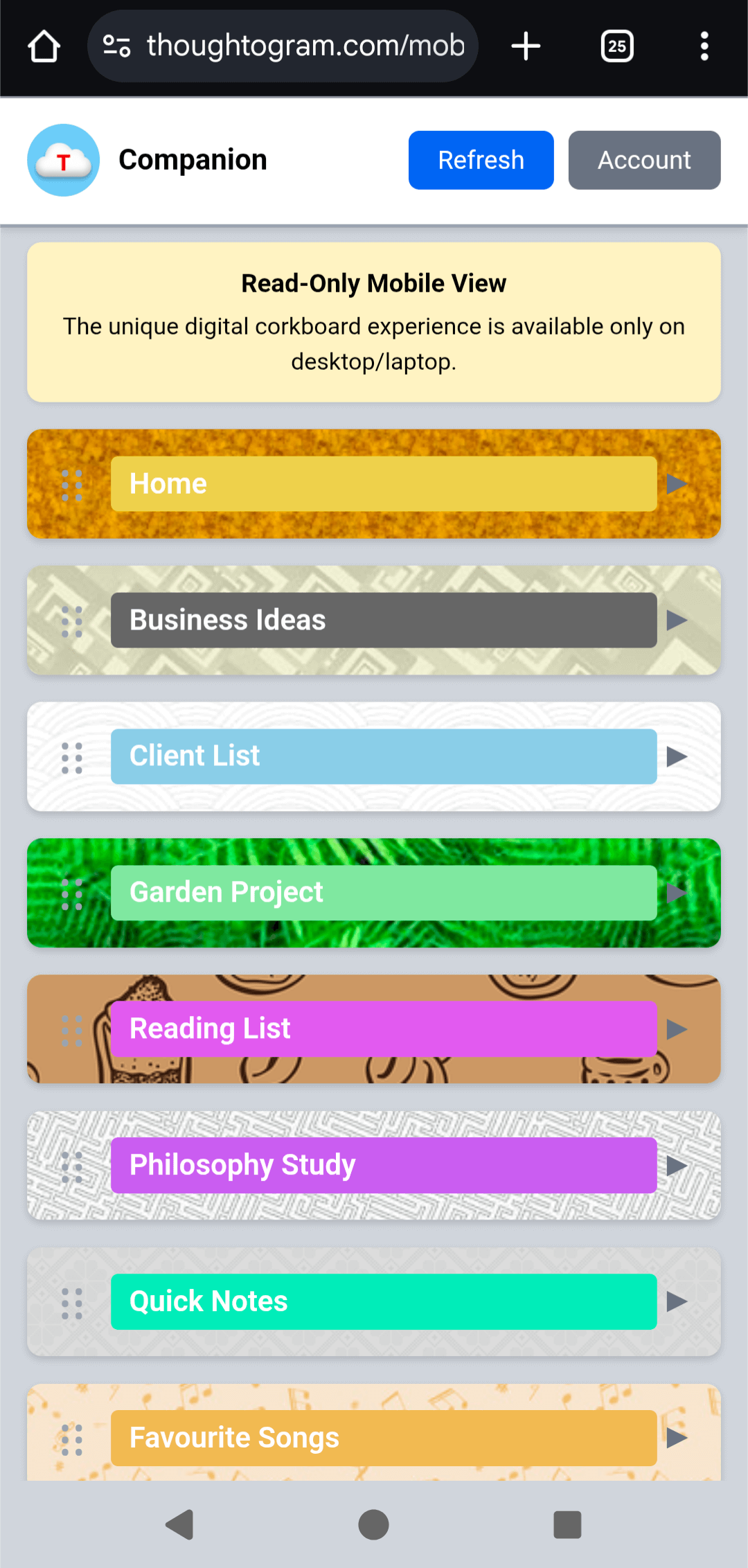
Task: Click the browser home icon
Action: [44, 46]
